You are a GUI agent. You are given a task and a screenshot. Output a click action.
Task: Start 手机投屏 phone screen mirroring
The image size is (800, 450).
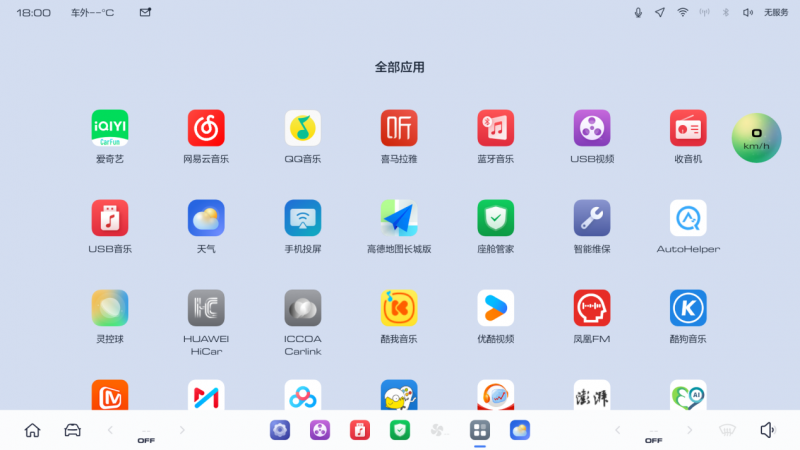click(x=303, y=218)
